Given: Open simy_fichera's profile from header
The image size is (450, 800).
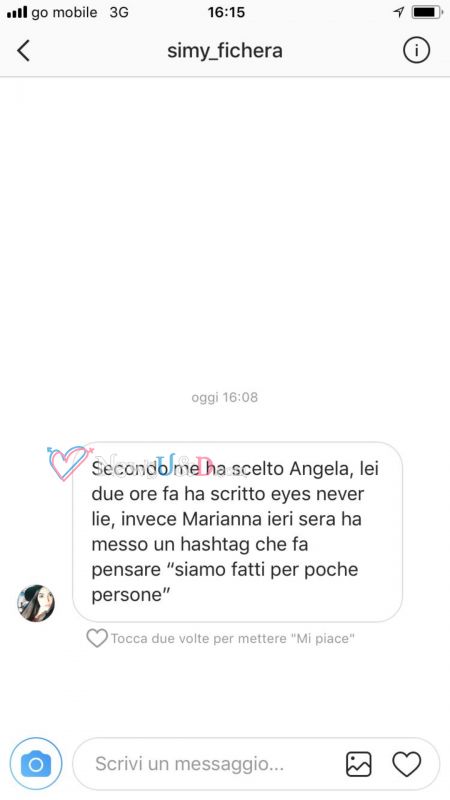Looking at the screenshot, I should [x=225, y=51].
